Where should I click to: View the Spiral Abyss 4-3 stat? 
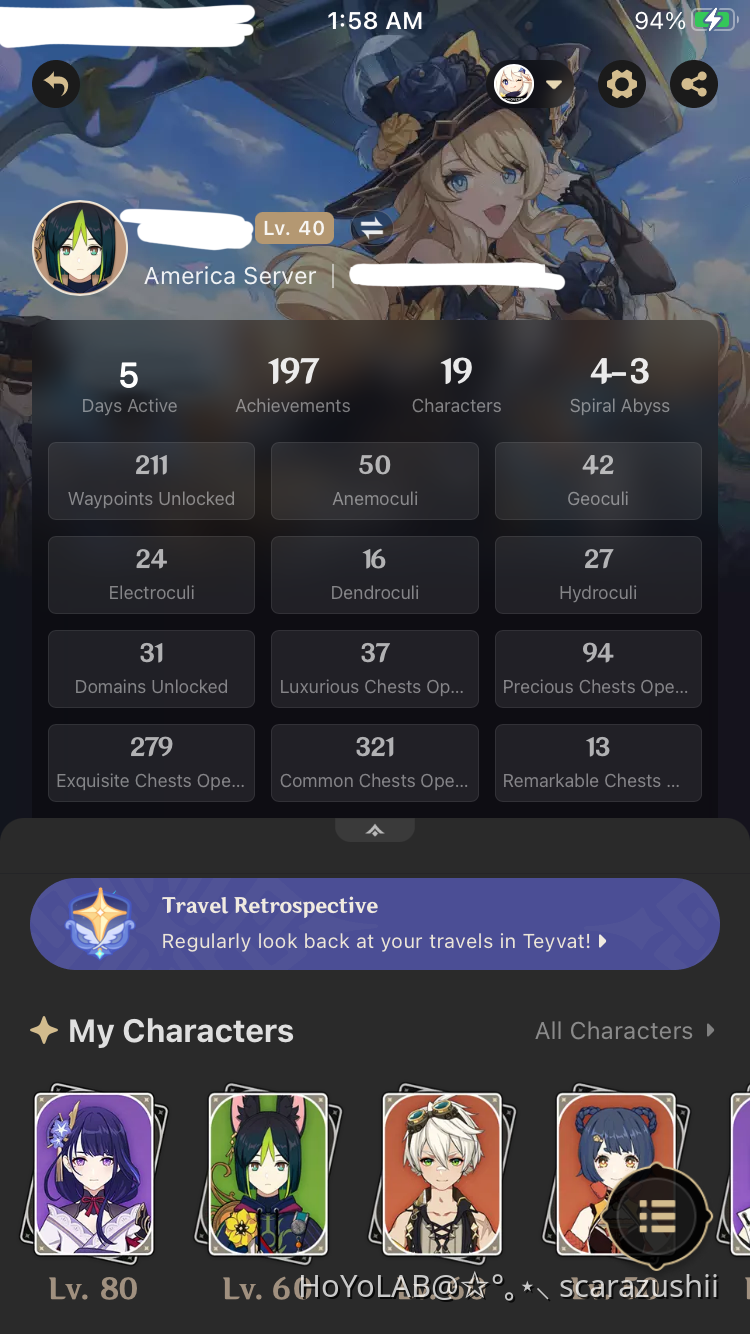point(619,383)
